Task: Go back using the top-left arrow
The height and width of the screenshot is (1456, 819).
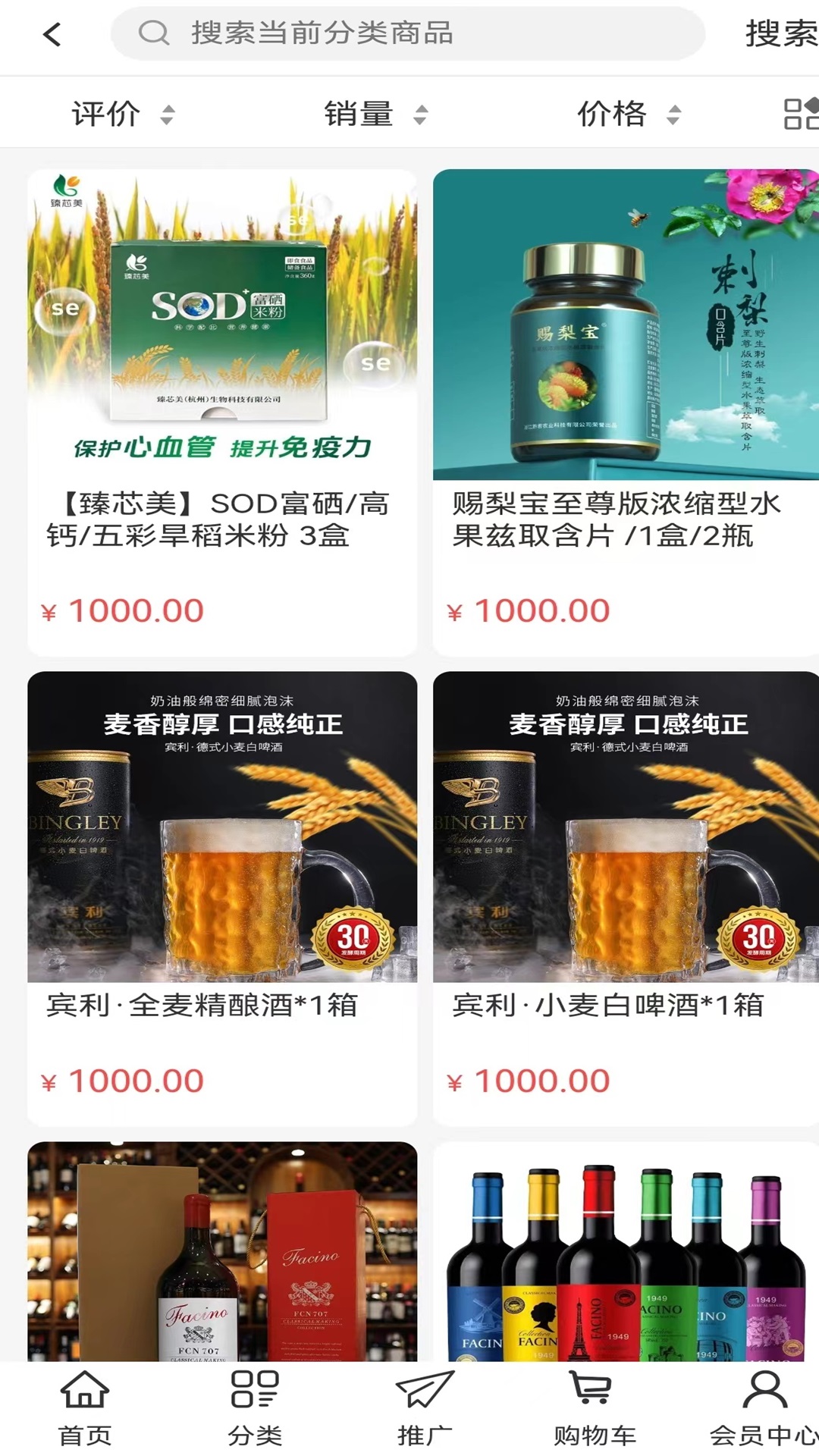Action: (x=52, y=34)
